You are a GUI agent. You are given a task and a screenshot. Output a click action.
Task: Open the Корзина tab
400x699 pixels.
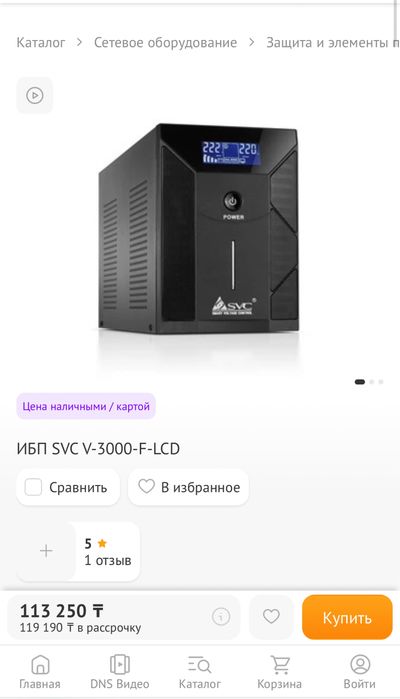(280, 672)
